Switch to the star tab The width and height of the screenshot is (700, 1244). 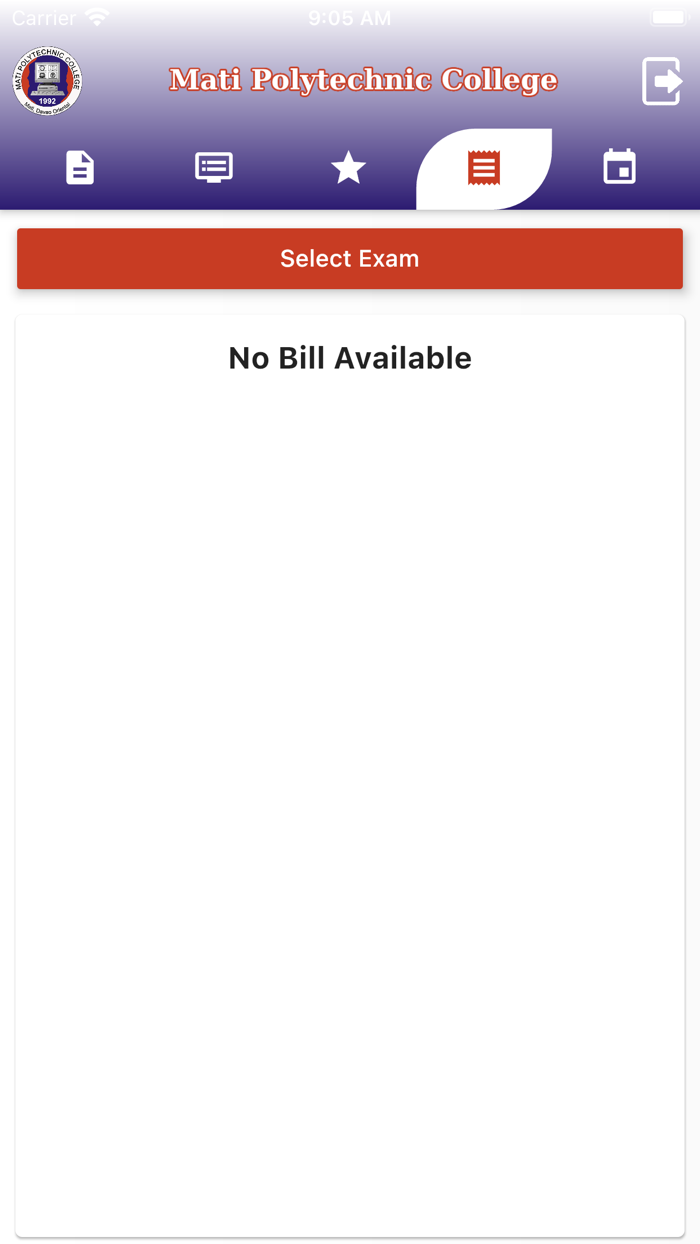(348, 168)
